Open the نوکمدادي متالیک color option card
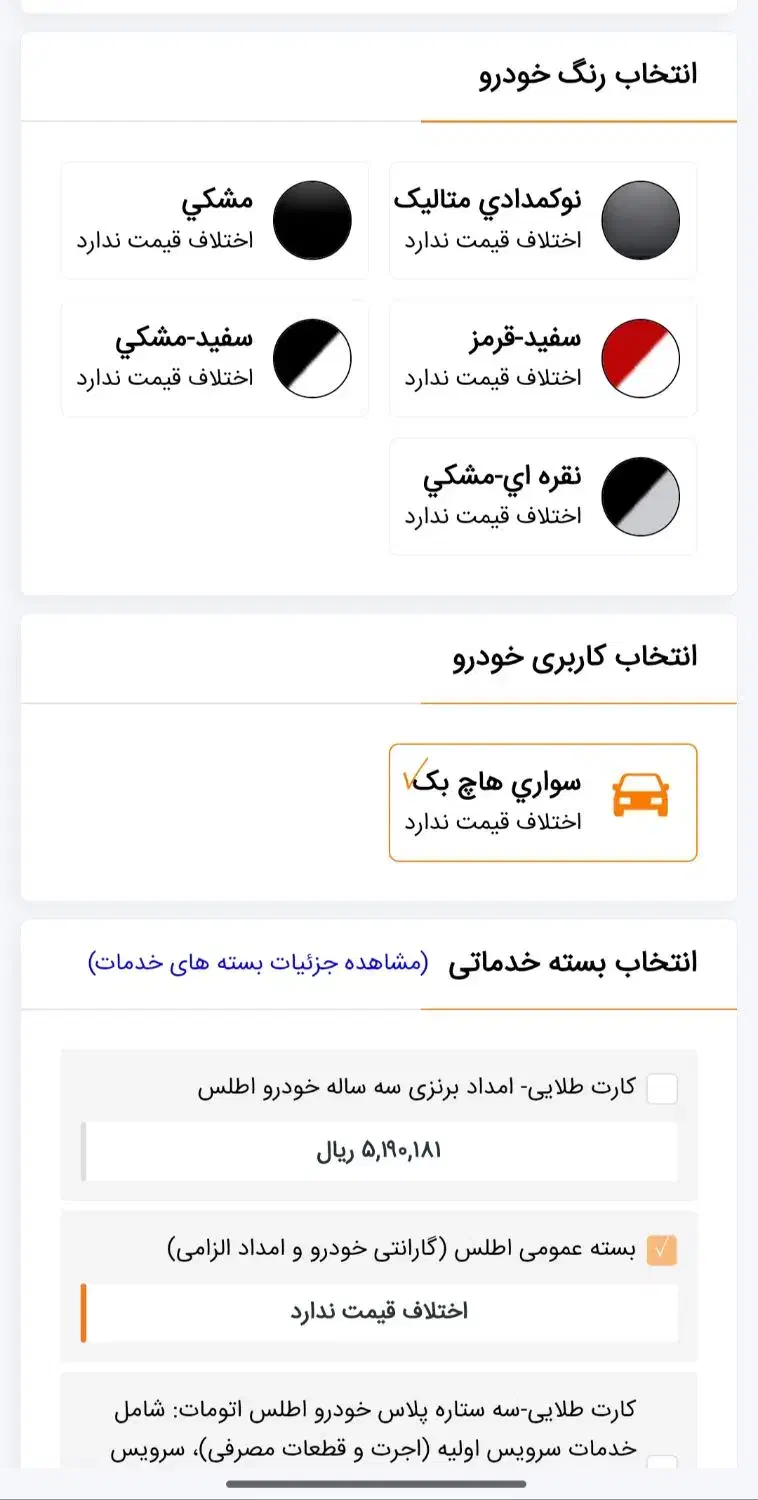The width and height of the screenshot is (758, 1500). coord(543,219)
